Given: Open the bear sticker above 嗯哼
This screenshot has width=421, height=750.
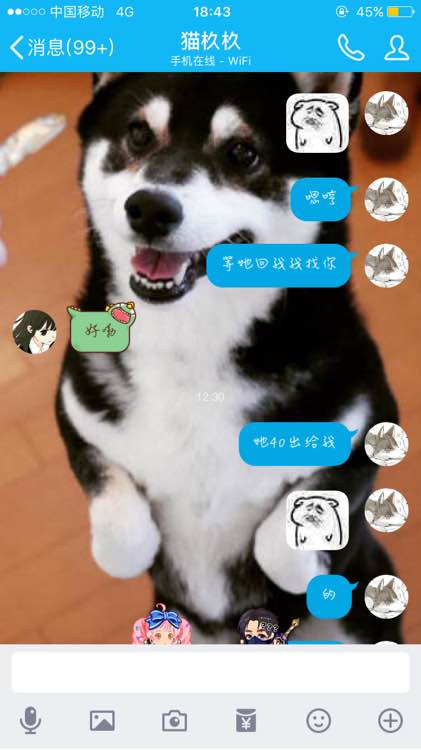Looking at the screenshot, I should tap(317, 123).
